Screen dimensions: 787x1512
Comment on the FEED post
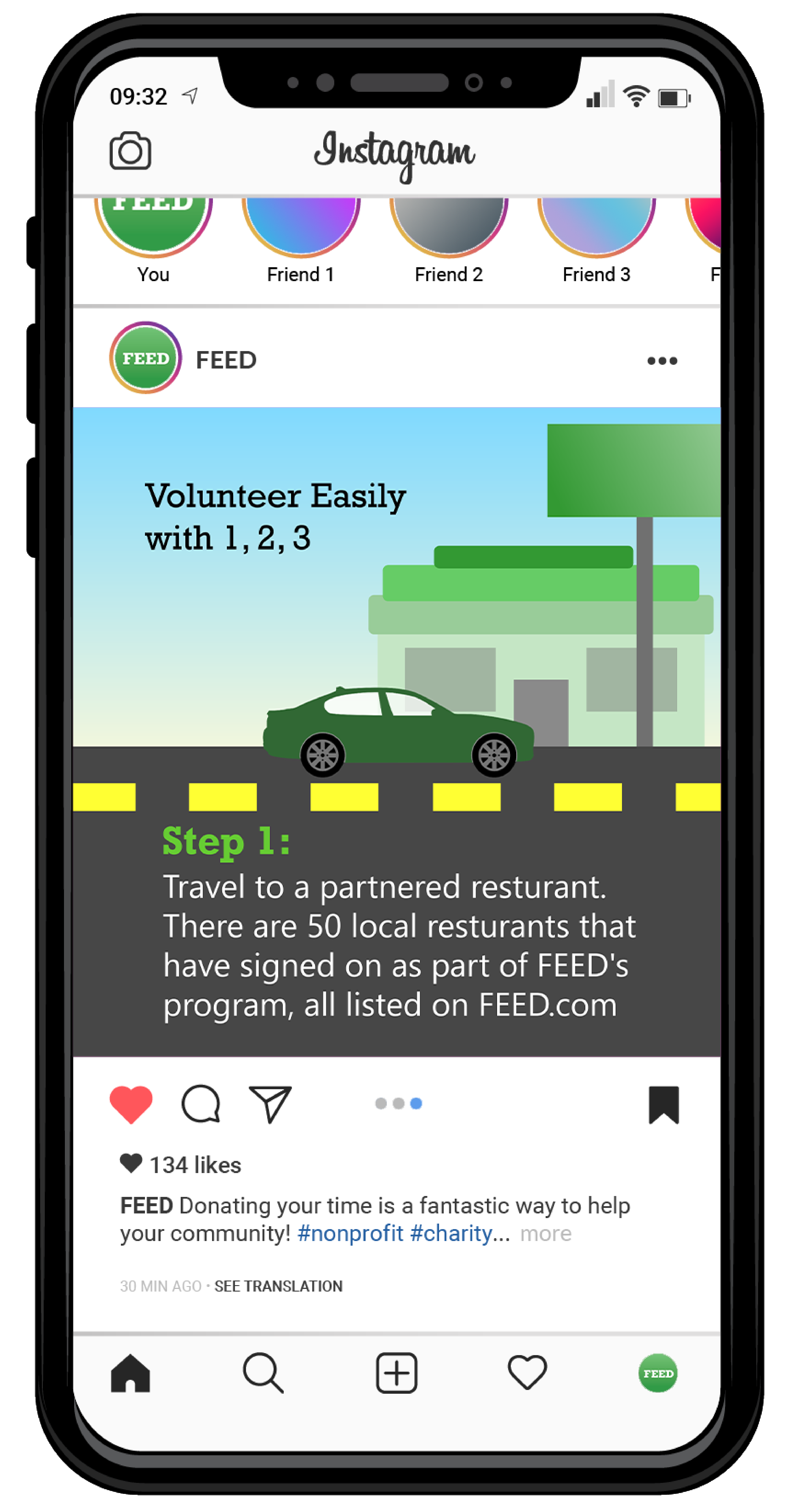201,1104
